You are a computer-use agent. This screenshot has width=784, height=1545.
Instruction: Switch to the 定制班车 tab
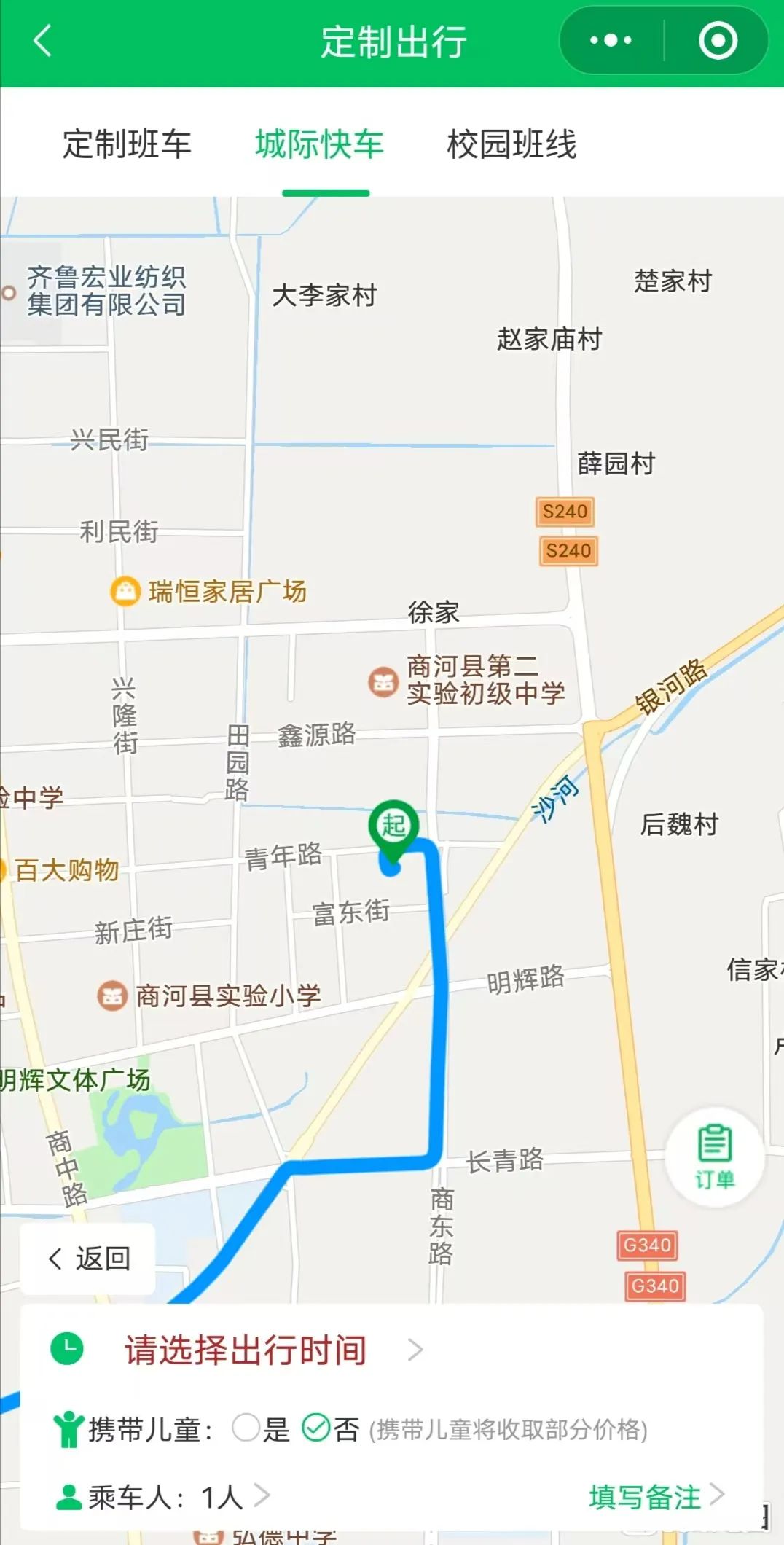tap(127, 144)
